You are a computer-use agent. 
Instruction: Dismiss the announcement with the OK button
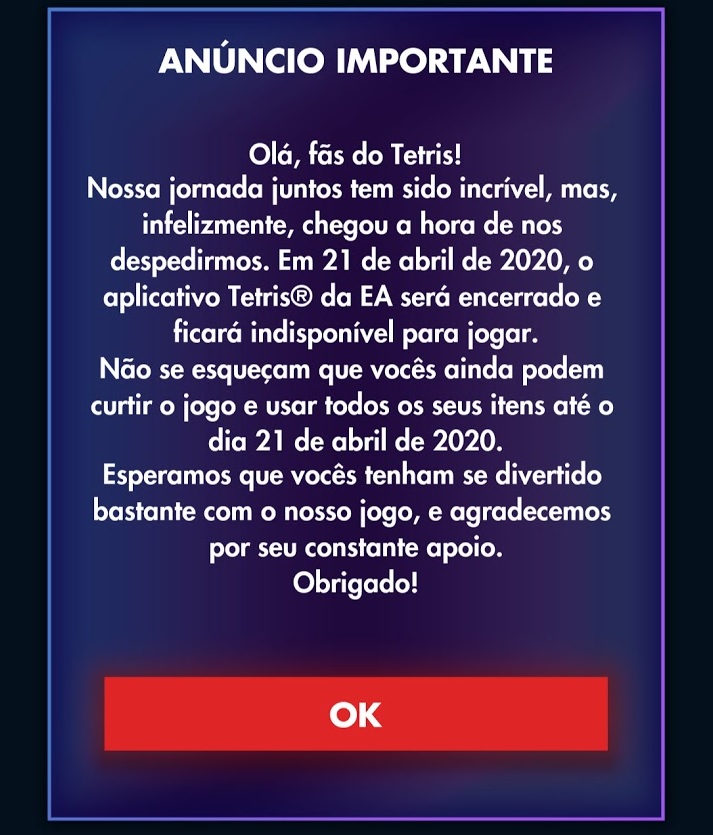tap(356, 714)
